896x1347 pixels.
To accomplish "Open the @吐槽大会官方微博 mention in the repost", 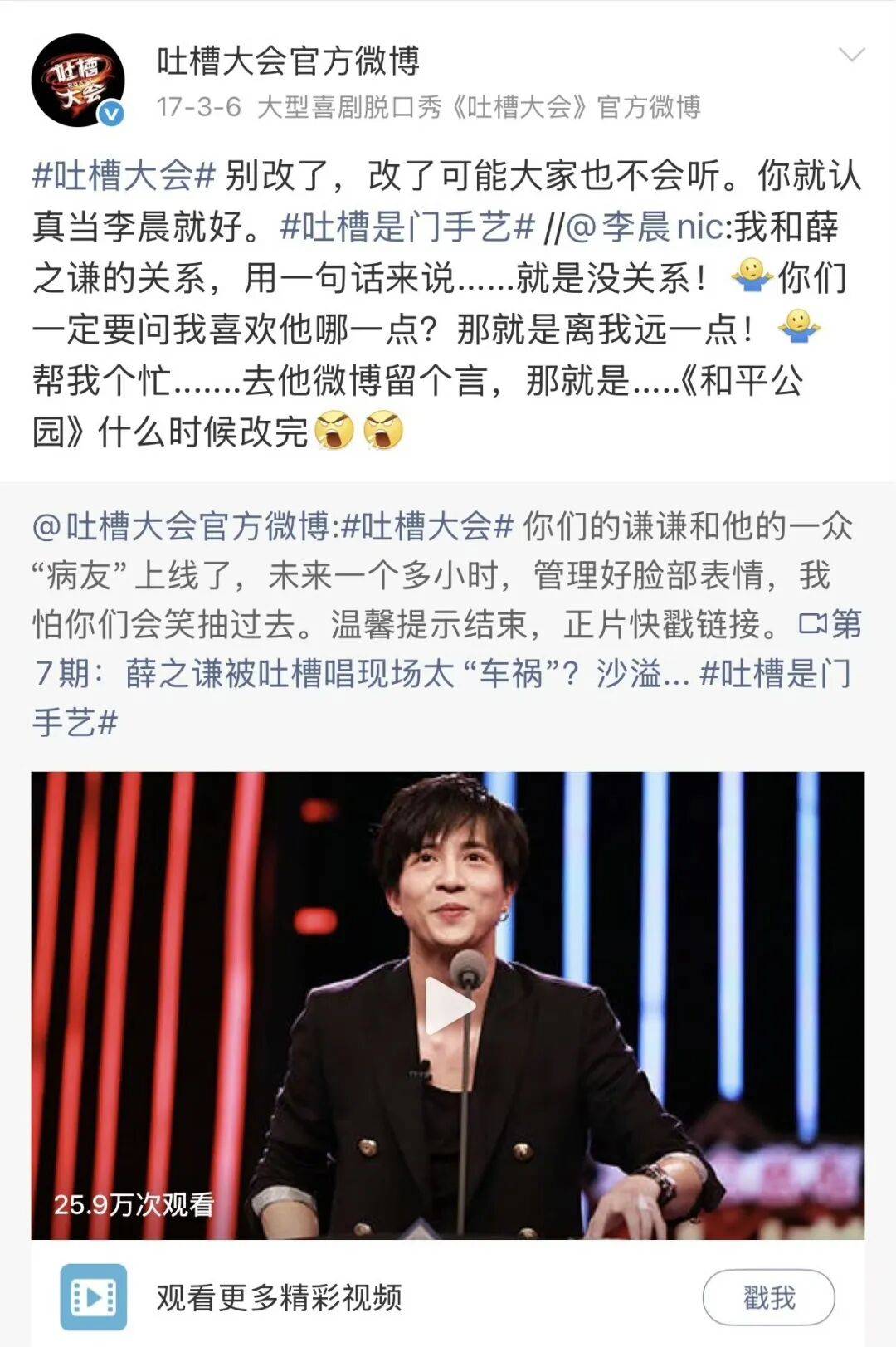I will [181, 526].
